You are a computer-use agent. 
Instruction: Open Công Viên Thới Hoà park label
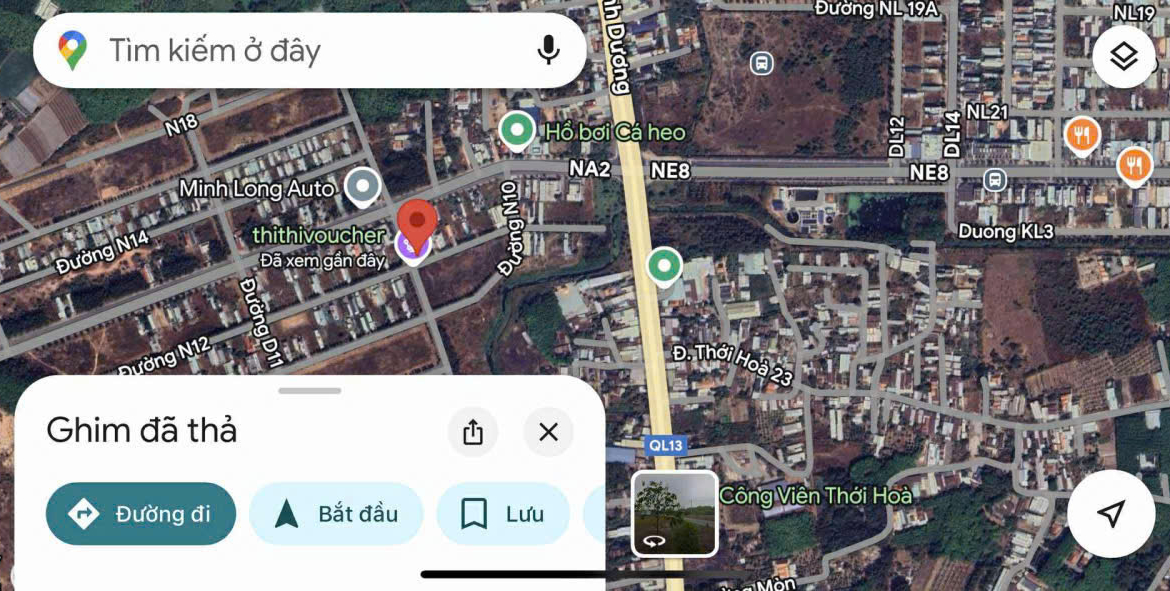click(815, 494)
